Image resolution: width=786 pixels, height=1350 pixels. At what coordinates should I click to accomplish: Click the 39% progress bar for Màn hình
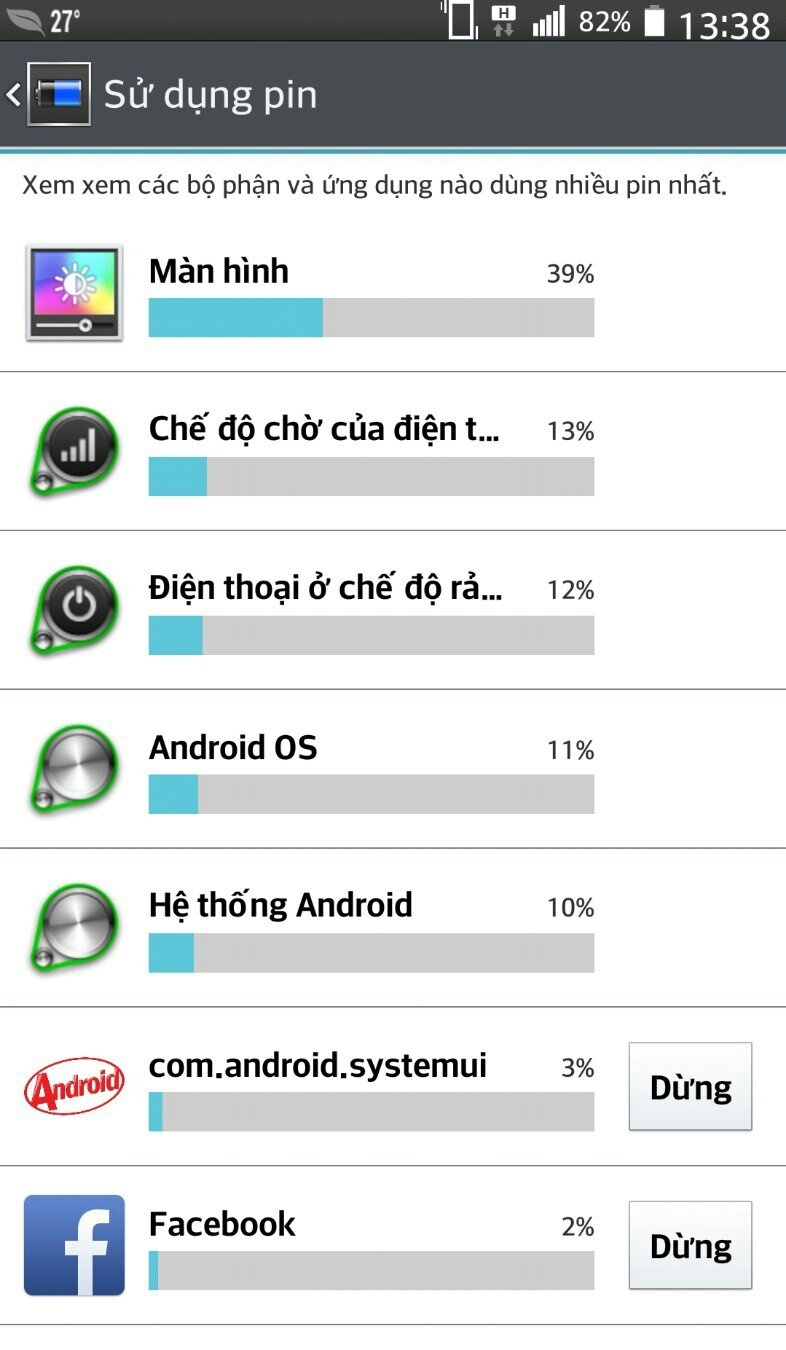click(370, 318)
